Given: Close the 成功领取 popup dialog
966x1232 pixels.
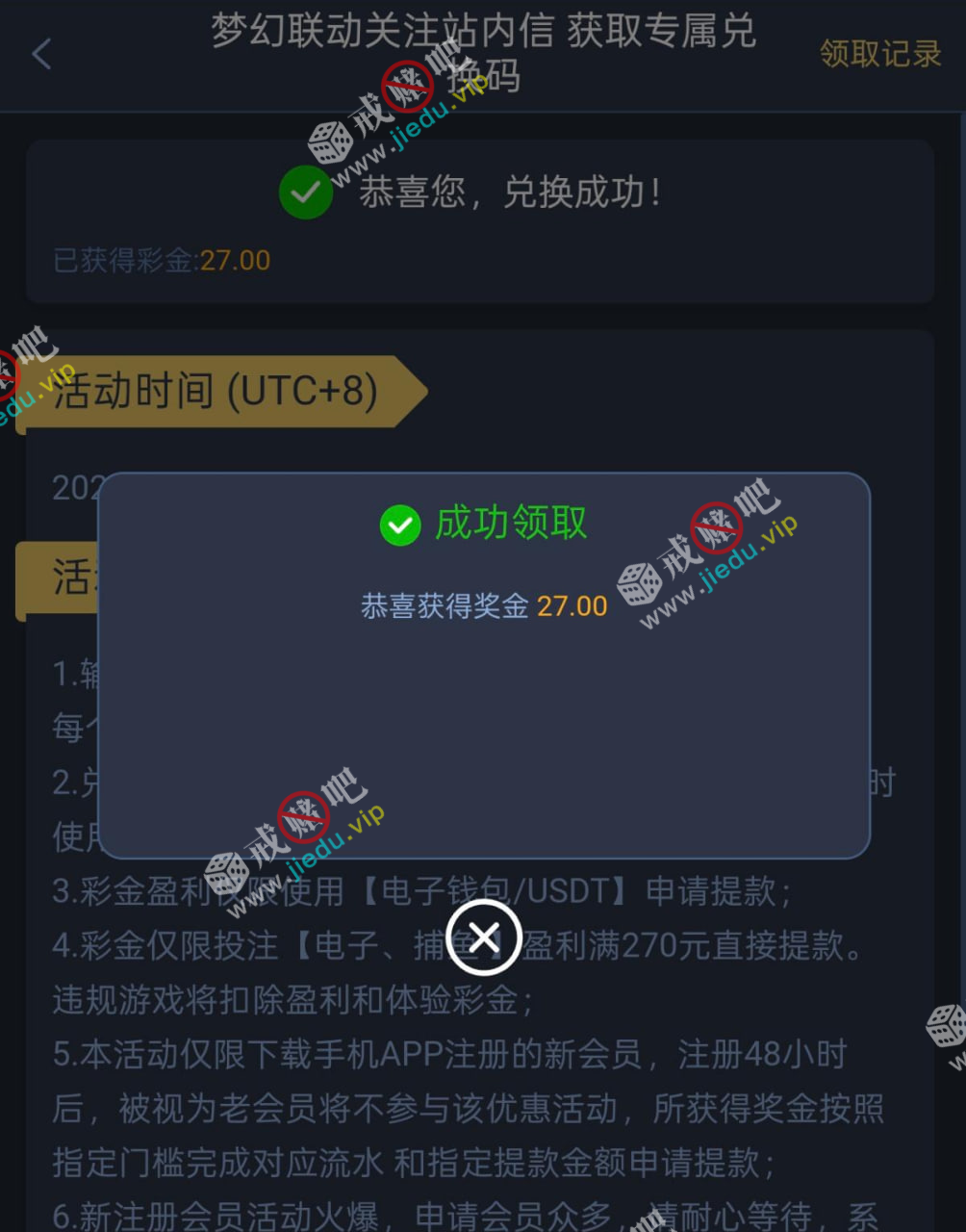Looking at the screenshot, I should pos(484,937).
